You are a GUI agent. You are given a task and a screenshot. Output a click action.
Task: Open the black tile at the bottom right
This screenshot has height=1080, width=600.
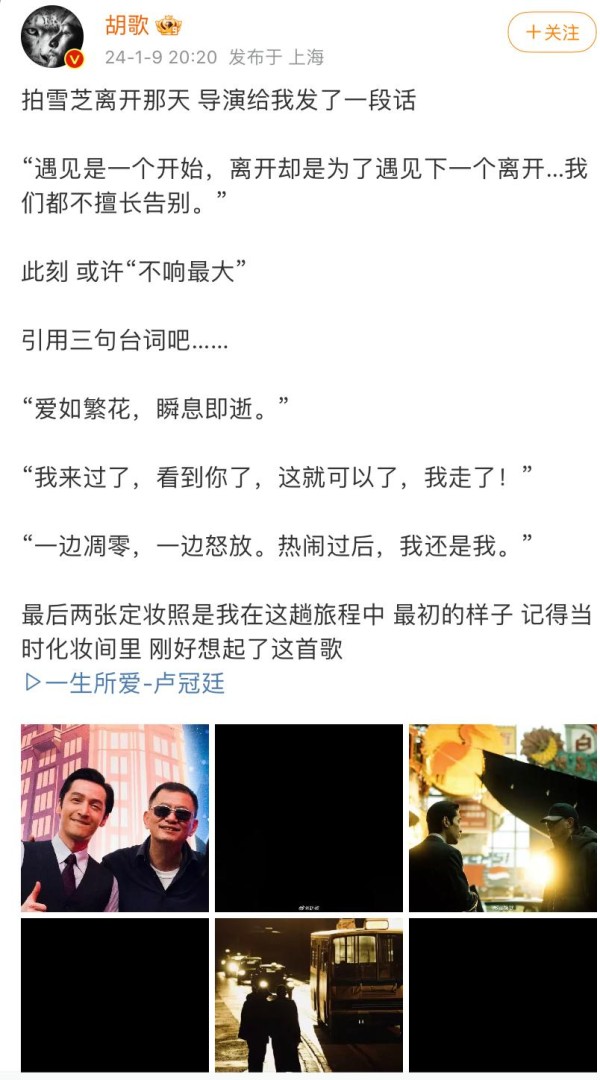click(x=503, y=995)
